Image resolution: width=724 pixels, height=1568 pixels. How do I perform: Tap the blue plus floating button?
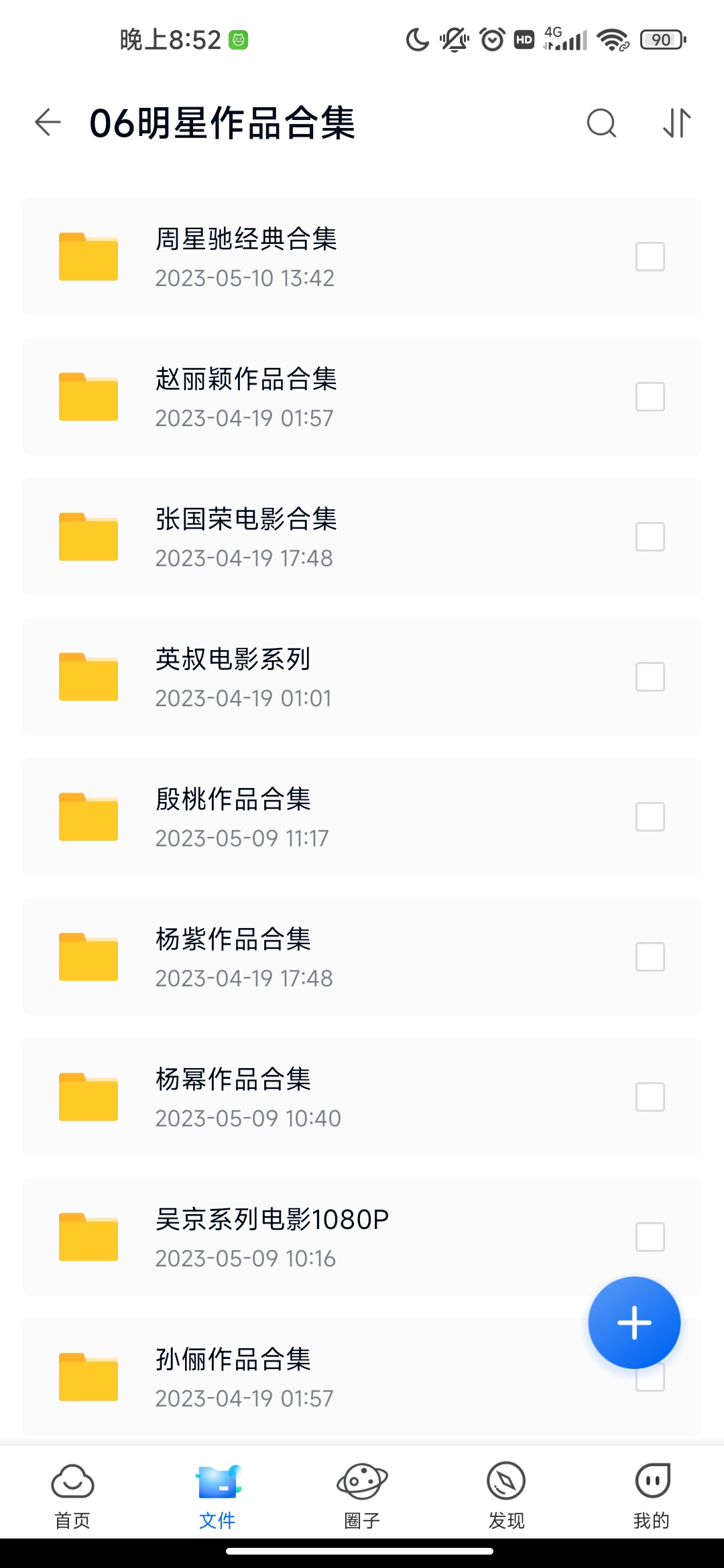coord(634,1323)
